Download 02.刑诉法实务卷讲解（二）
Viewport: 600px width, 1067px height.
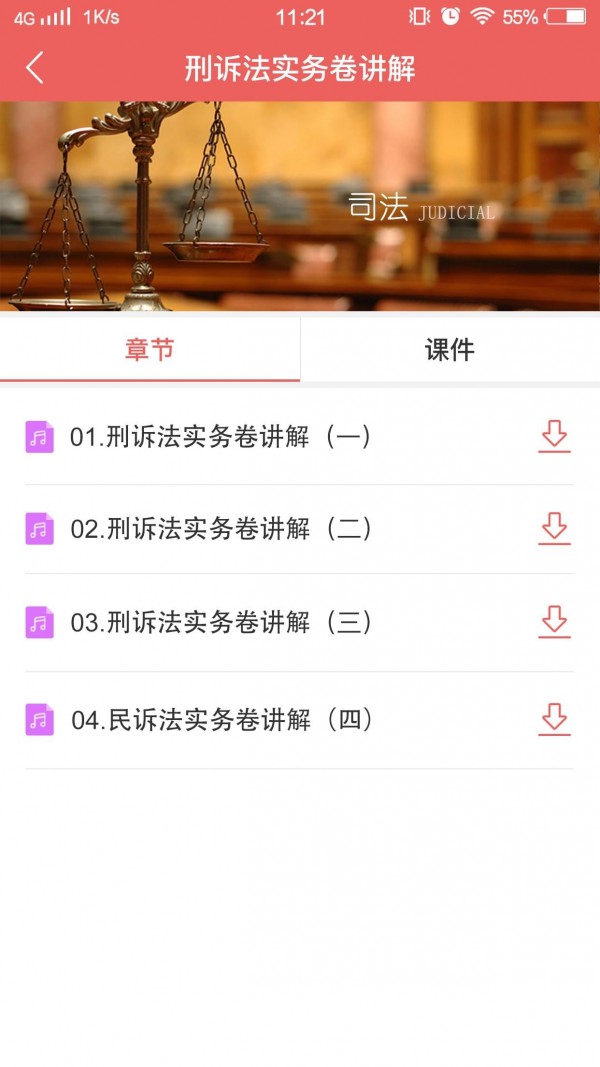pos(554,529)
